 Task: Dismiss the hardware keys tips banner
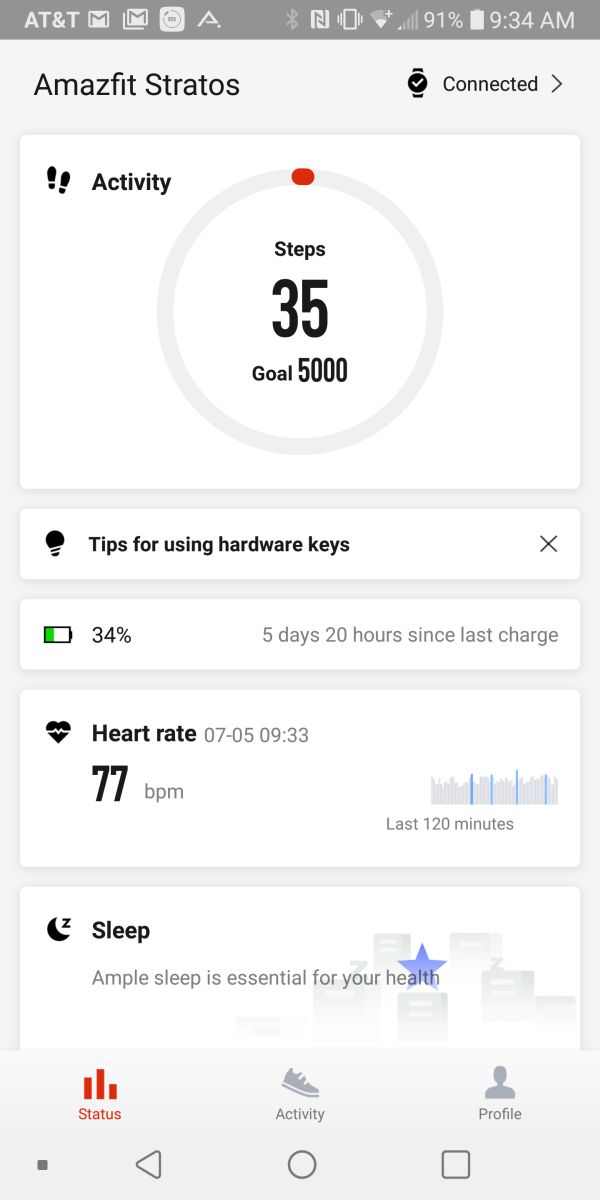(x=548, y=544)
